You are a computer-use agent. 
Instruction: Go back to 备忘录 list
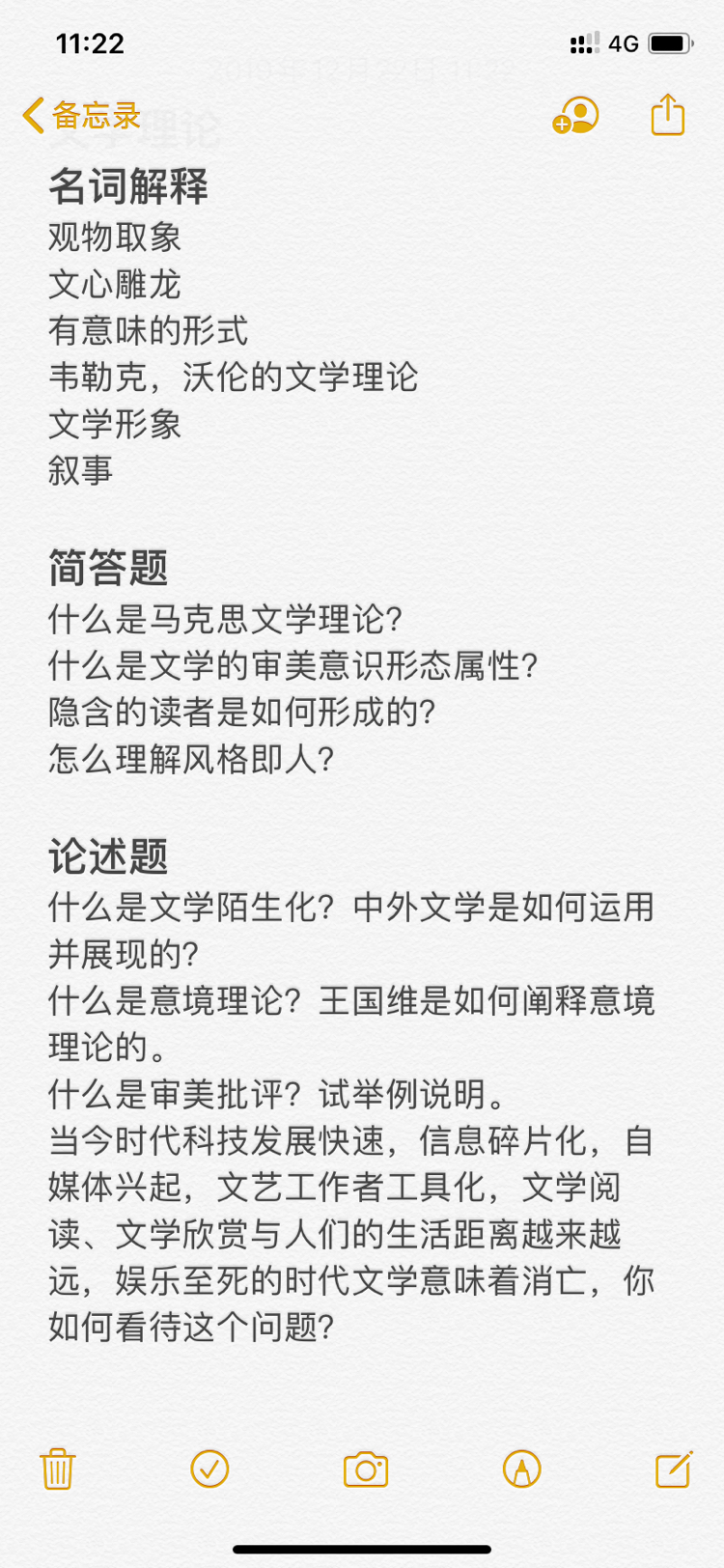81,116
